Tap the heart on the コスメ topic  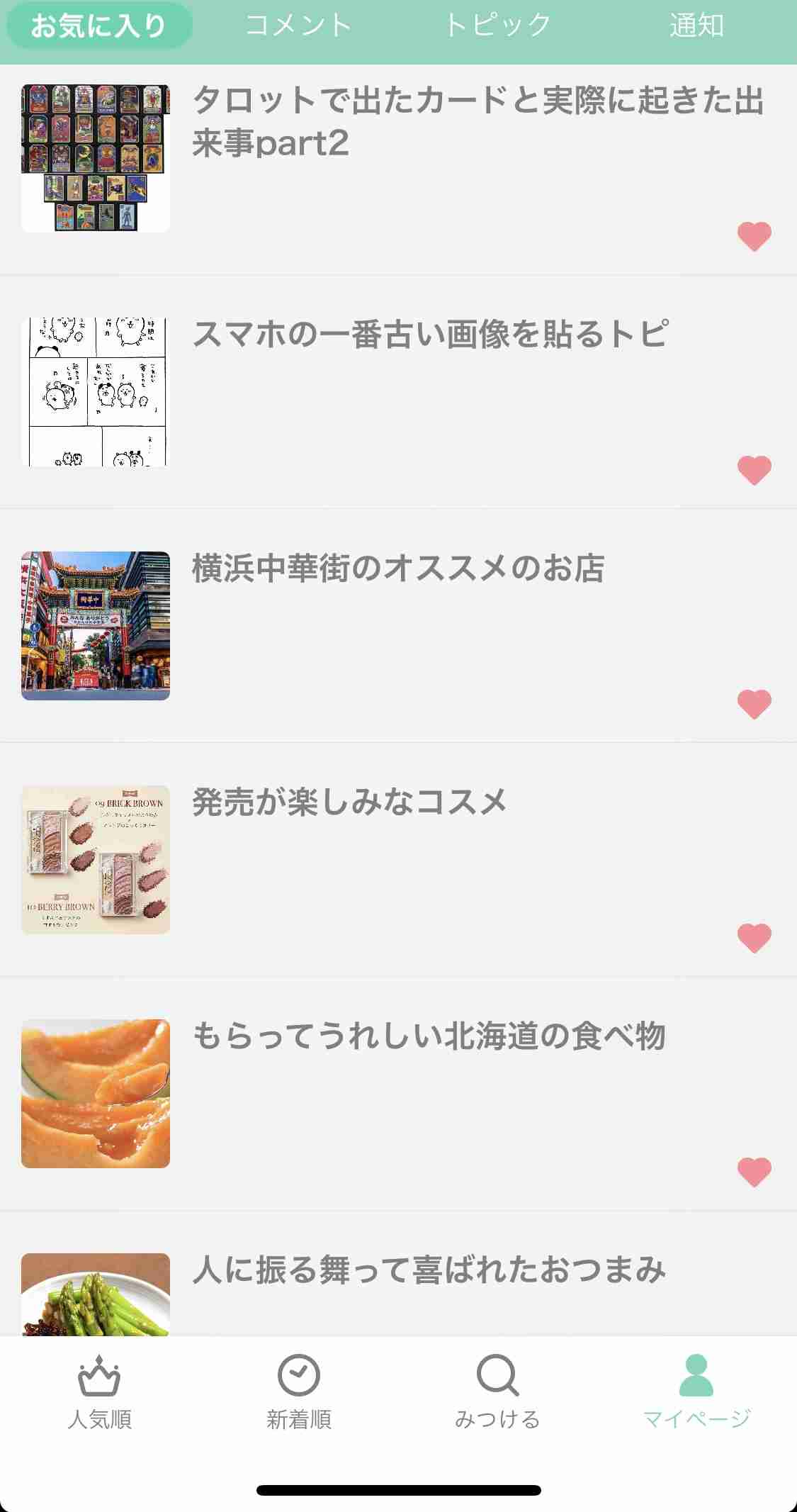(x=752, y=937)
